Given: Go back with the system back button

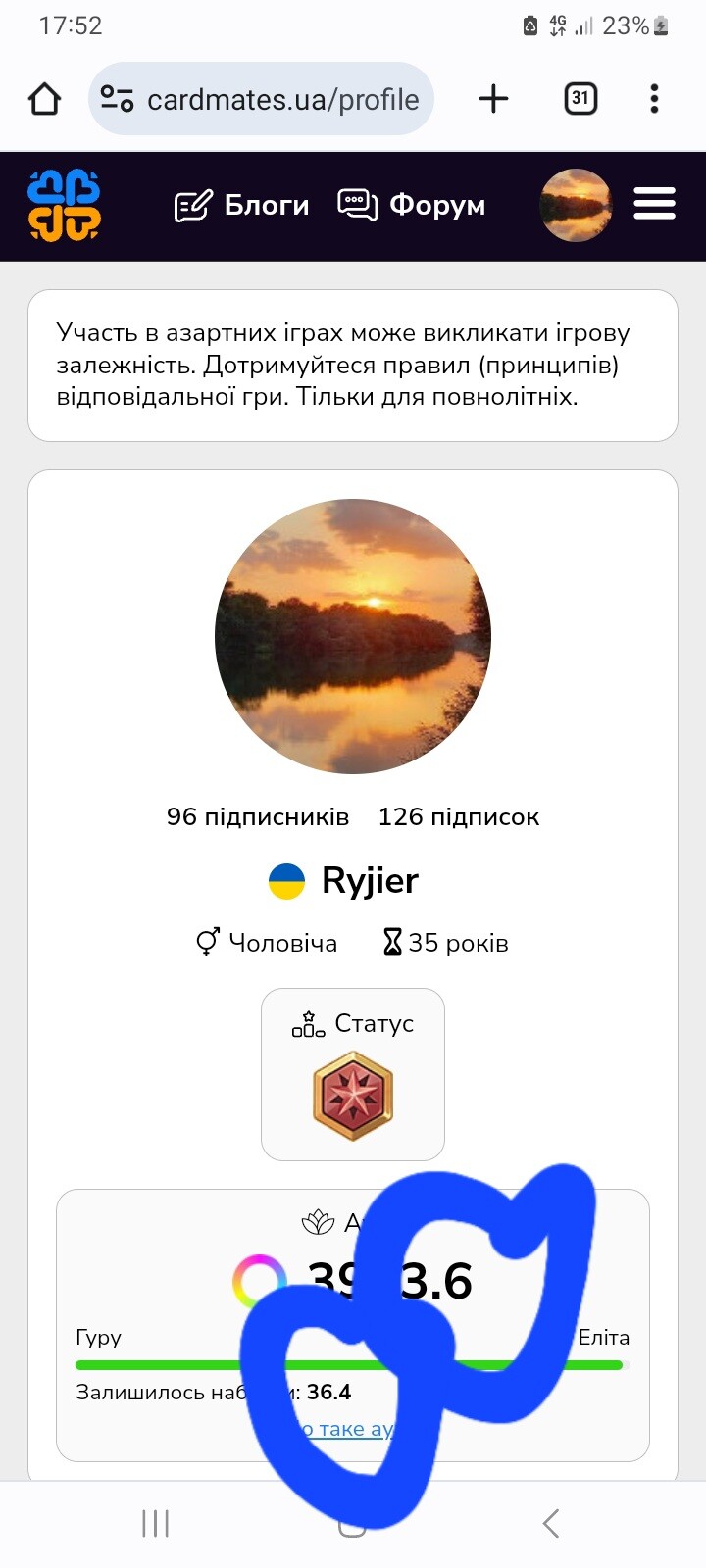Looking at the screenshot, I should [x=551, y=1523].
